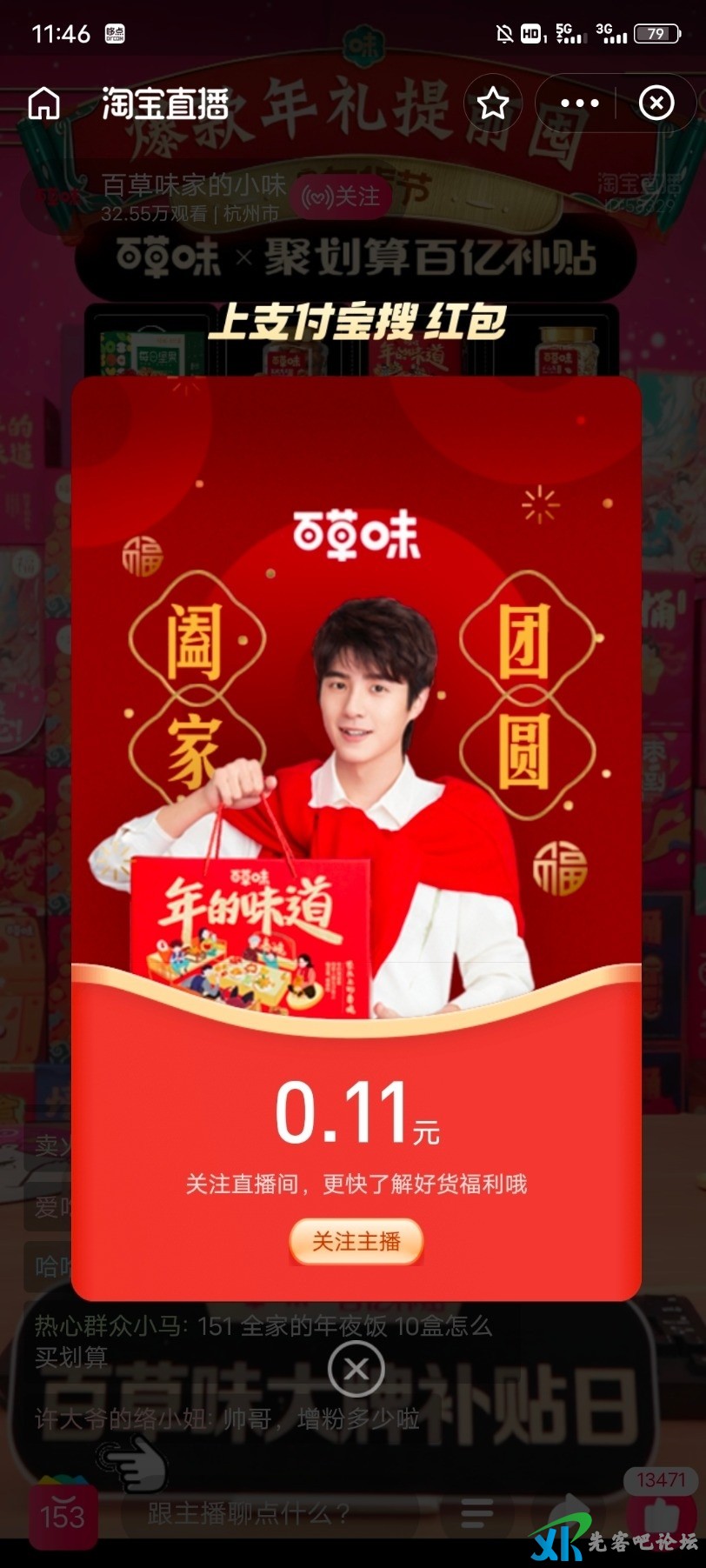The width and height of the screenshot is (706, 1568).
Task: Go to the home icon
Action: [x=44, y=103]
